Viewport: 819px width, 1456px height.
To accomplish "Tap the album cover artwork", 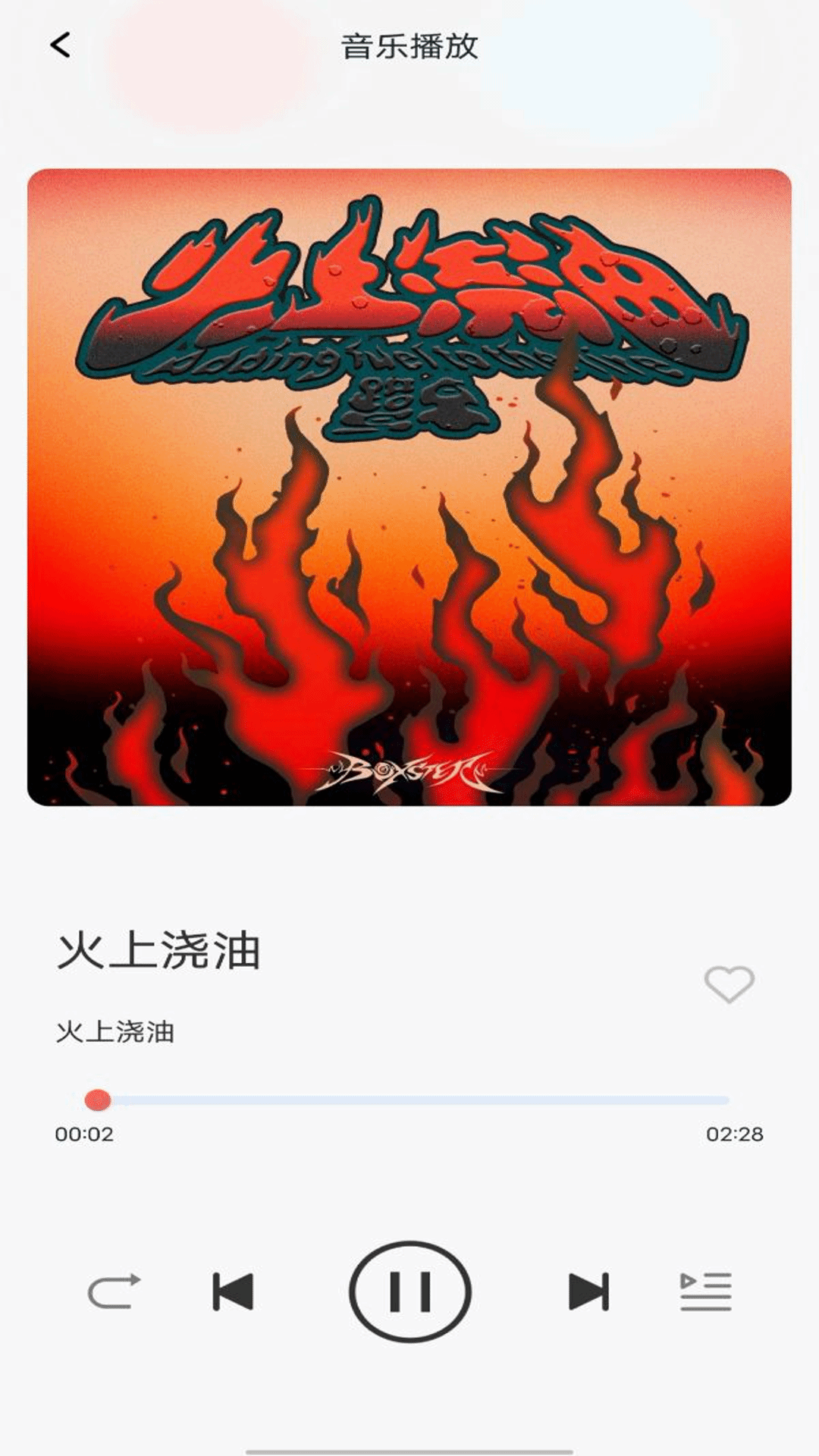I will (x=409, y=489).
